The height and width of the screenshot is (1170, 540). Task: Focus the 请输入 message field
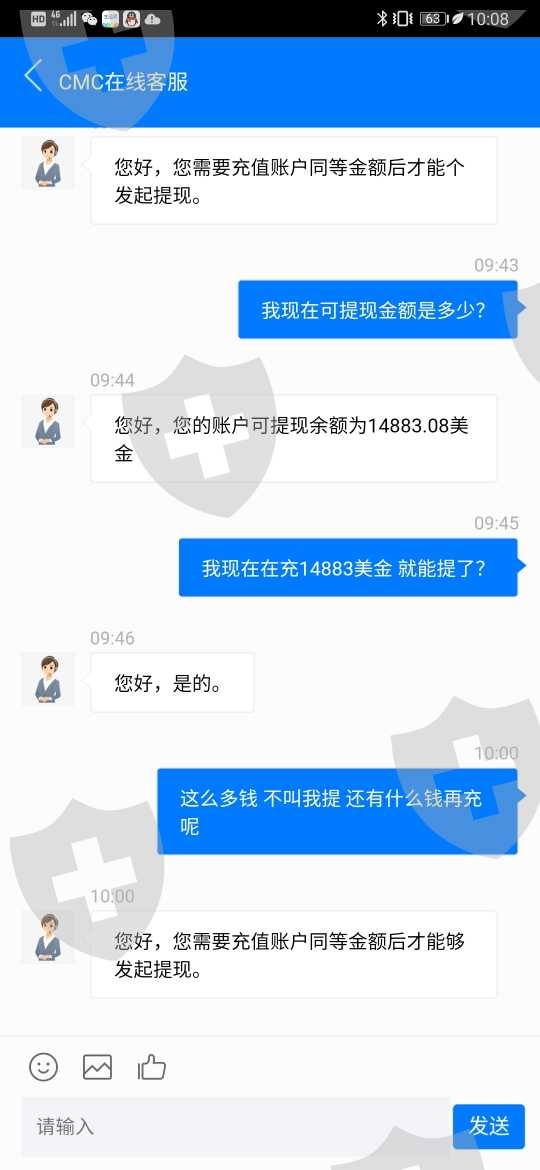236,1126
